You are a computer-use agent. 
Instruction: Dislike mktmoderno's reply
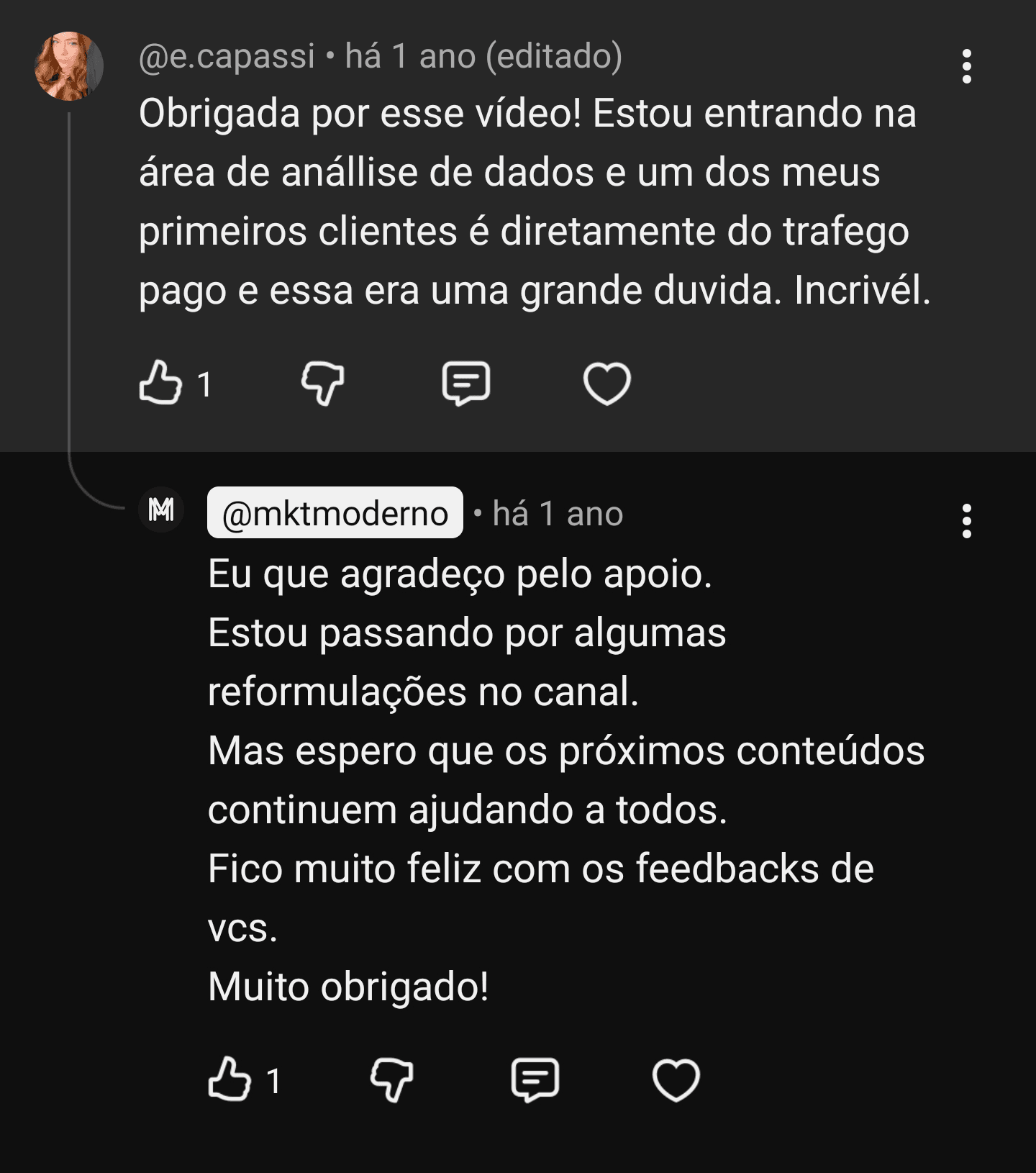click(391, 1079)
